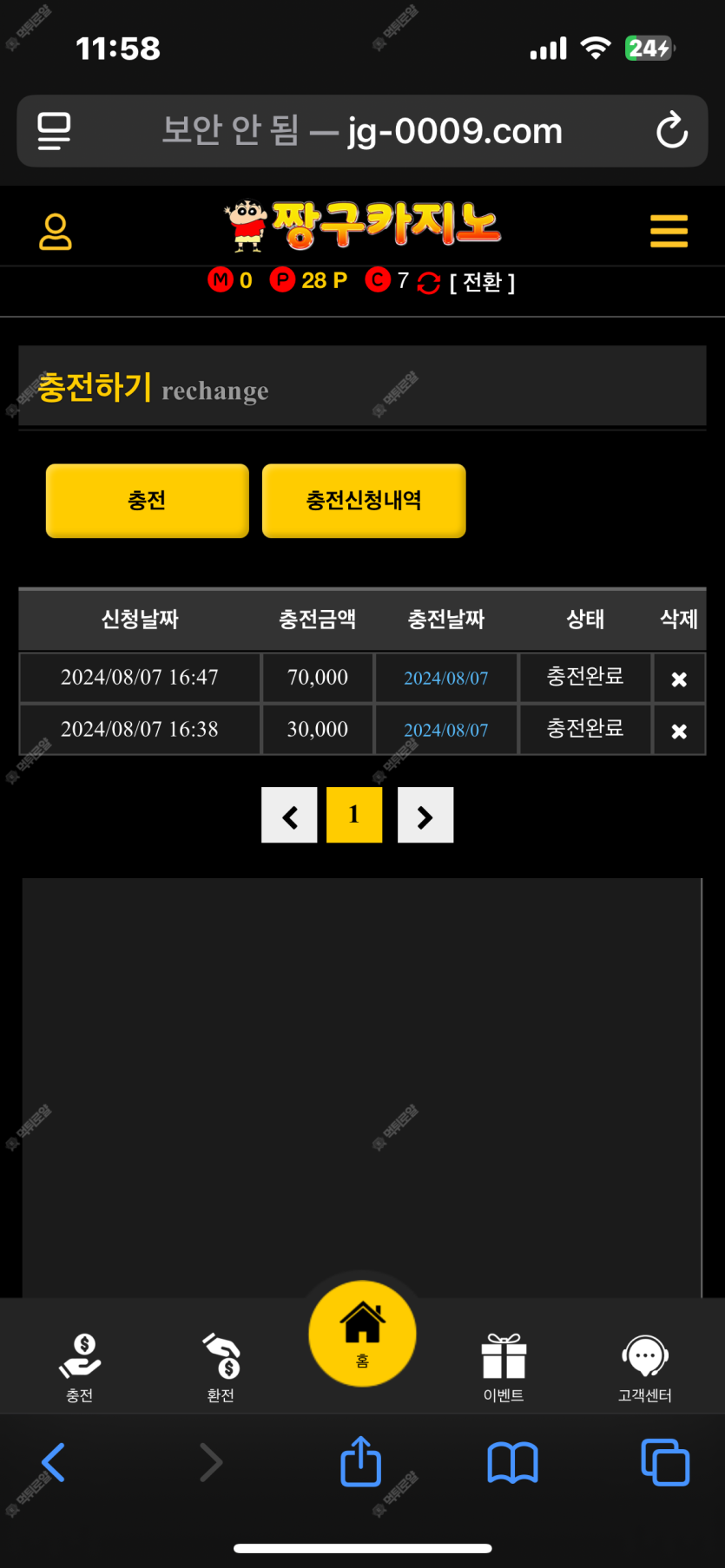The image size is (725, 1568).
Task: Open the page format reader icon
Action: [54, 131]
